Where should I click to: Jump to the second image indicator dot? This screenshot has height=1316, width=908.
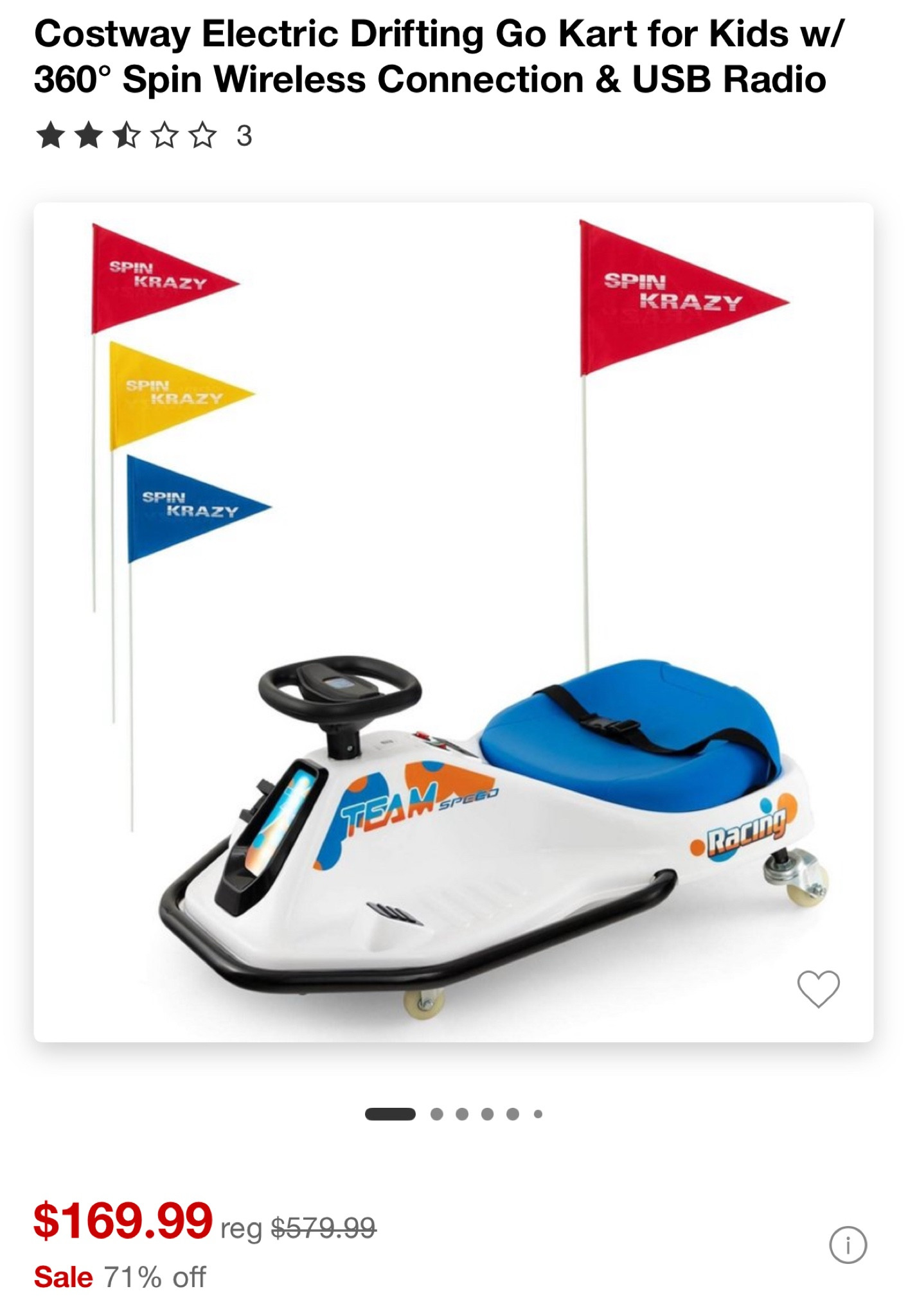tap(437, 1114)
